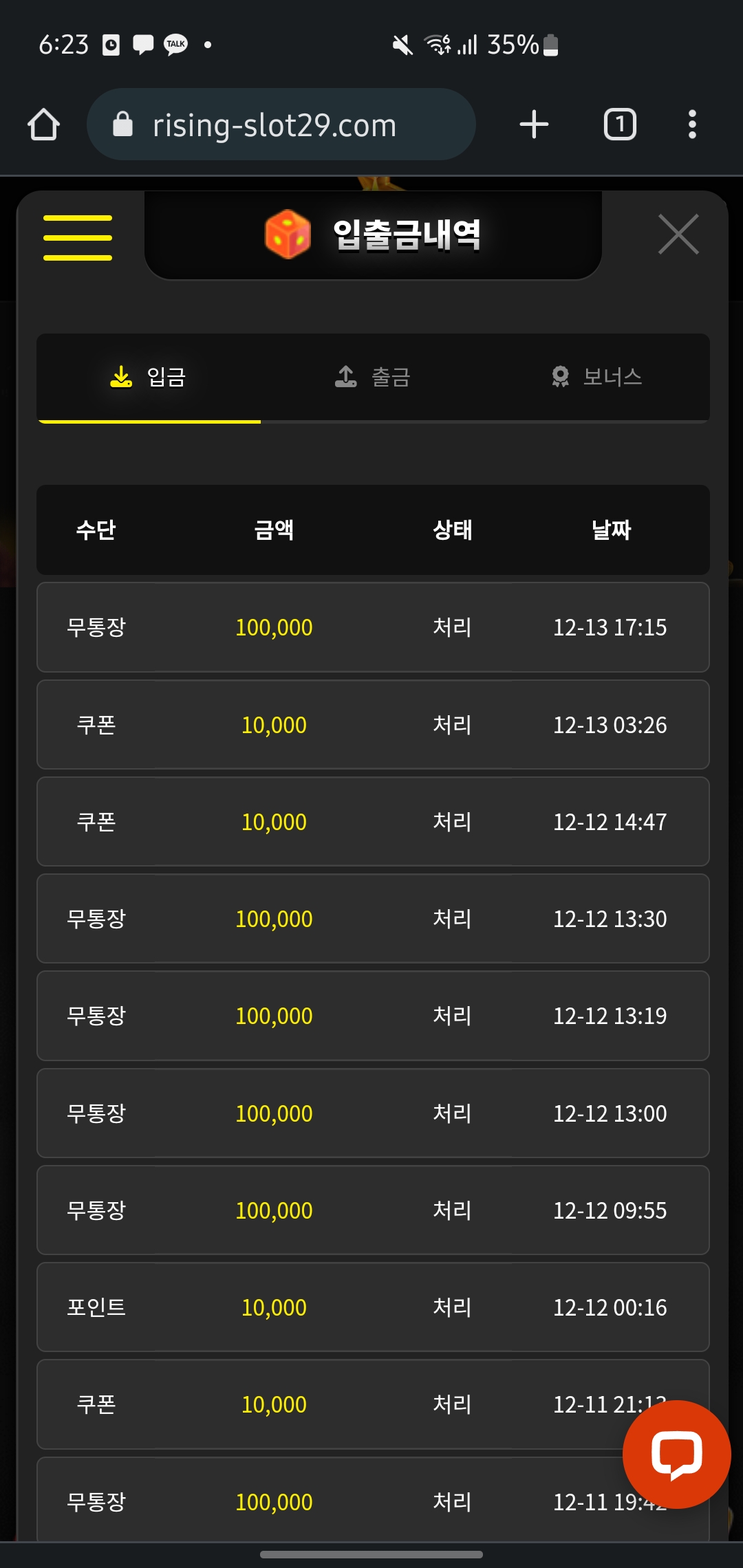743x1568 pixels.
Task: Close the 입출금내역 panel
Action: pos(678,235)
